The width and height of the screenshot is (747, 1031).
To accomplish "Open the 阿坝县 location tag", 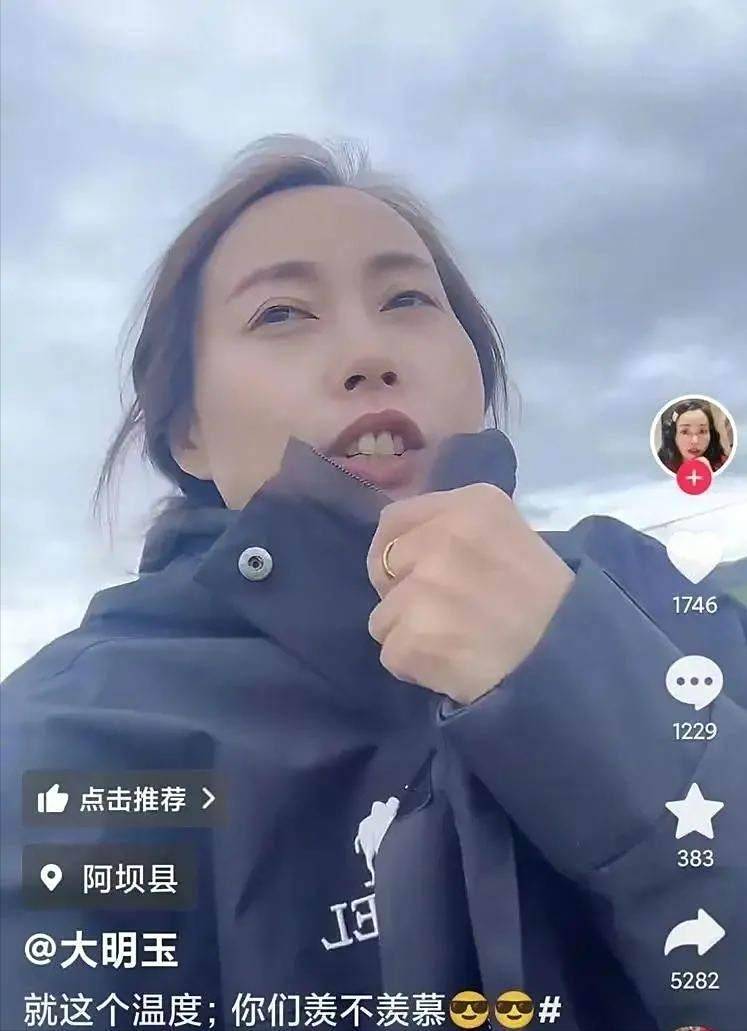I will 110,878.
